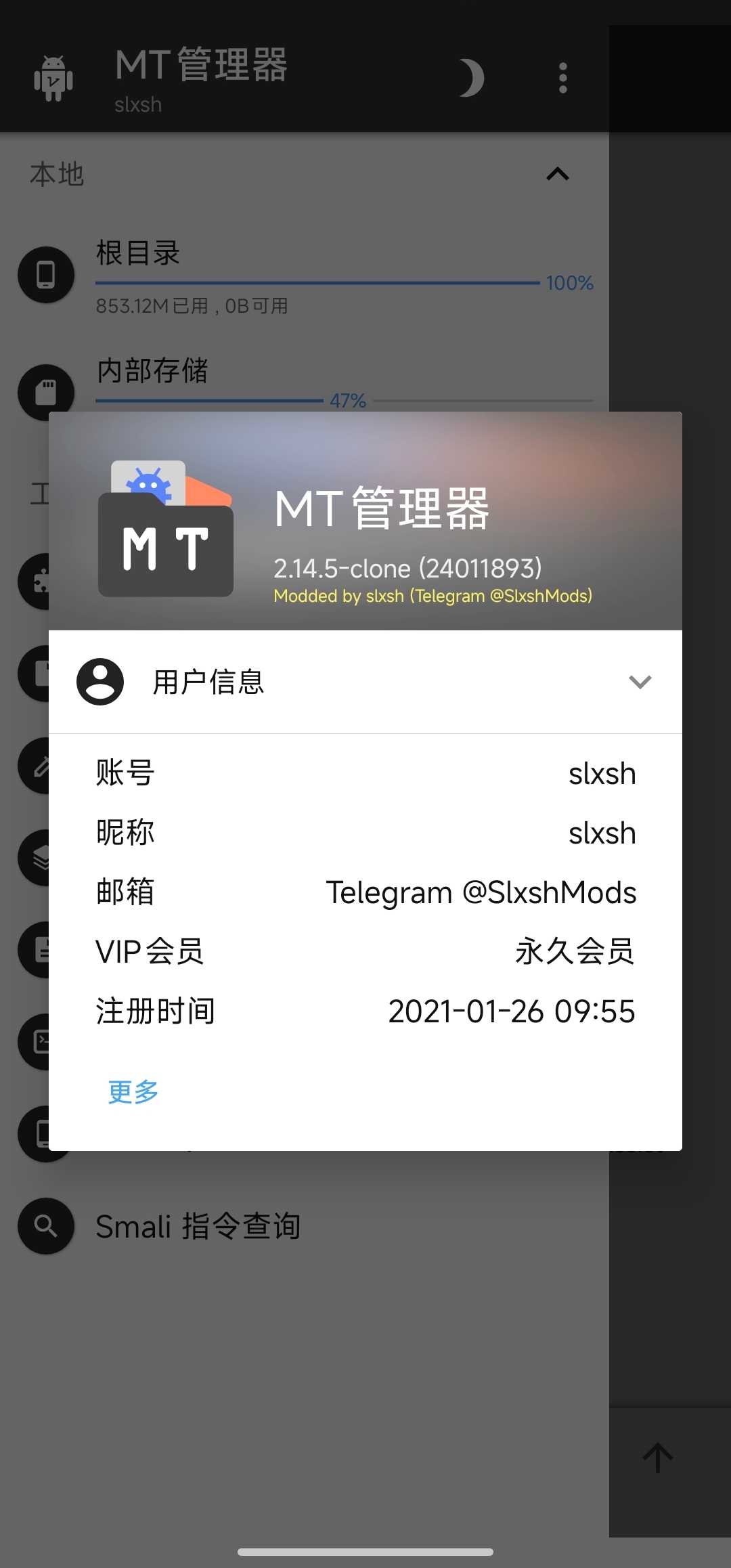Image resolution: width=731 pixels, height=1568 pixels.
Task: Tap the 更多 link
Action: pyautogui.click(x=133, y=1091)
